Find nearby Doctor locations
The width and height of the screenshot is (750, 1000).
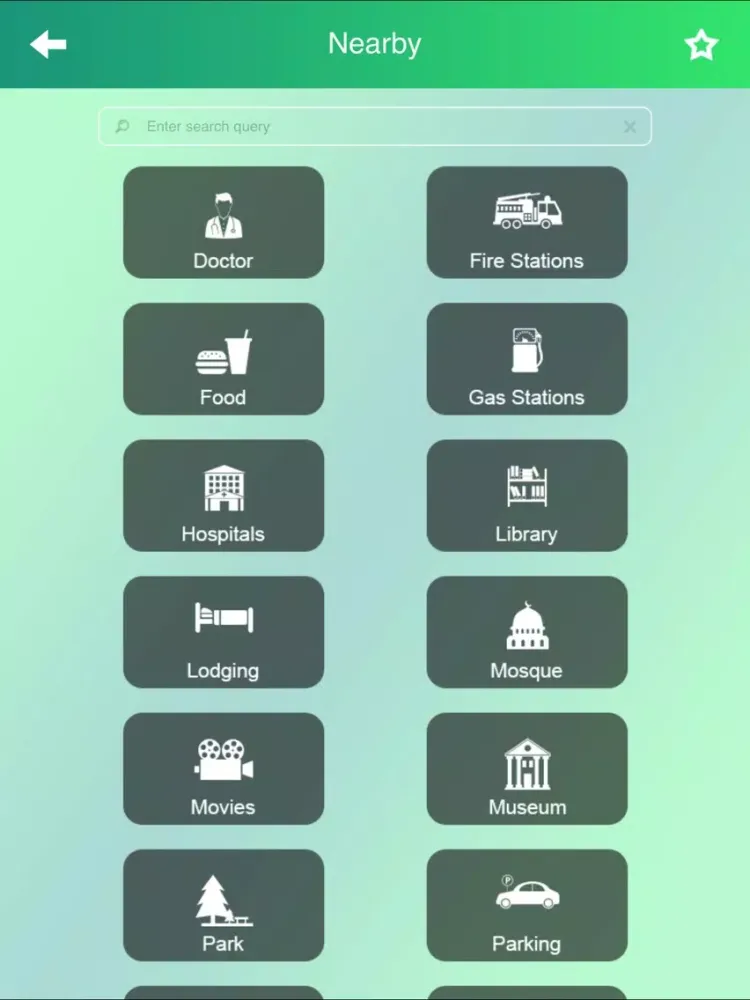pyautogui.click(x=223, y=222)
